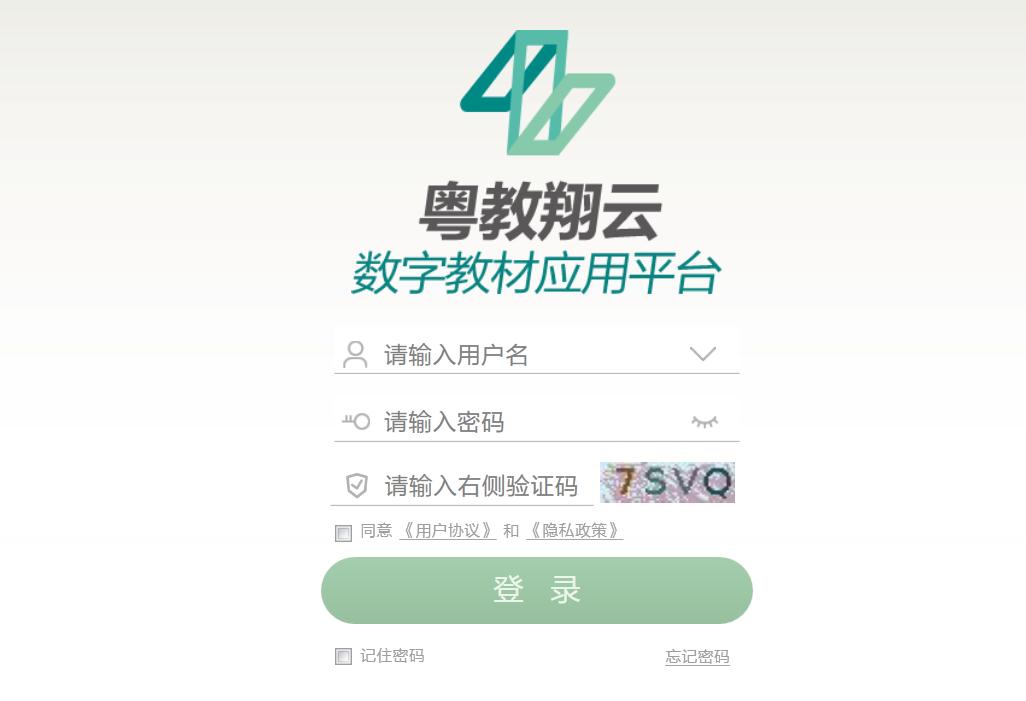Tap the verification code input field
Viewport: 1026px width, 701px height.
480,486
